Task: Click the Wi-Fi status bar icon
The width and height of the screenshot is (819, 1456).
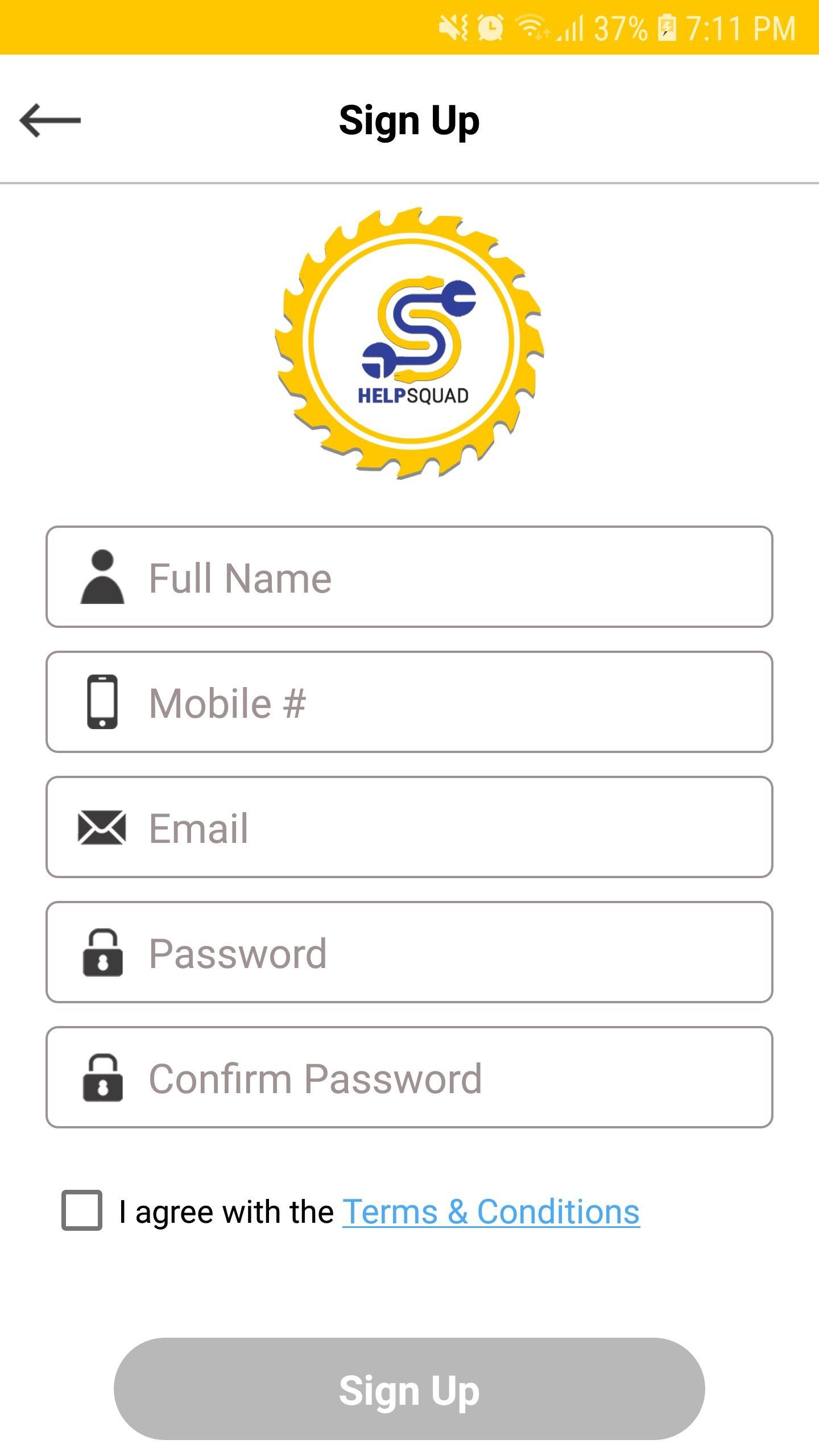Action: 533,27
